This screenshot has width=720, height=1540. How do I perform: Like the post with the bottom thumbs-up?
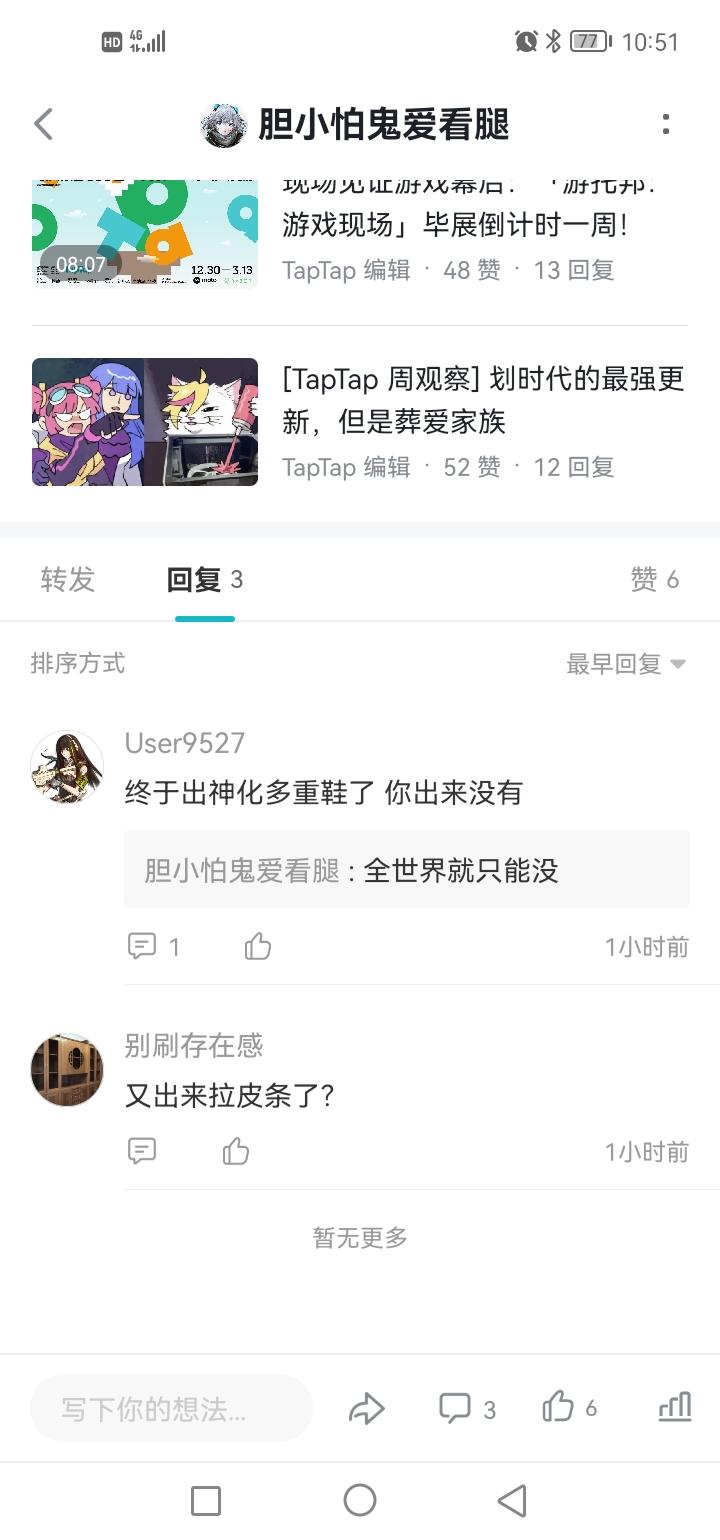click(558, 1408)
